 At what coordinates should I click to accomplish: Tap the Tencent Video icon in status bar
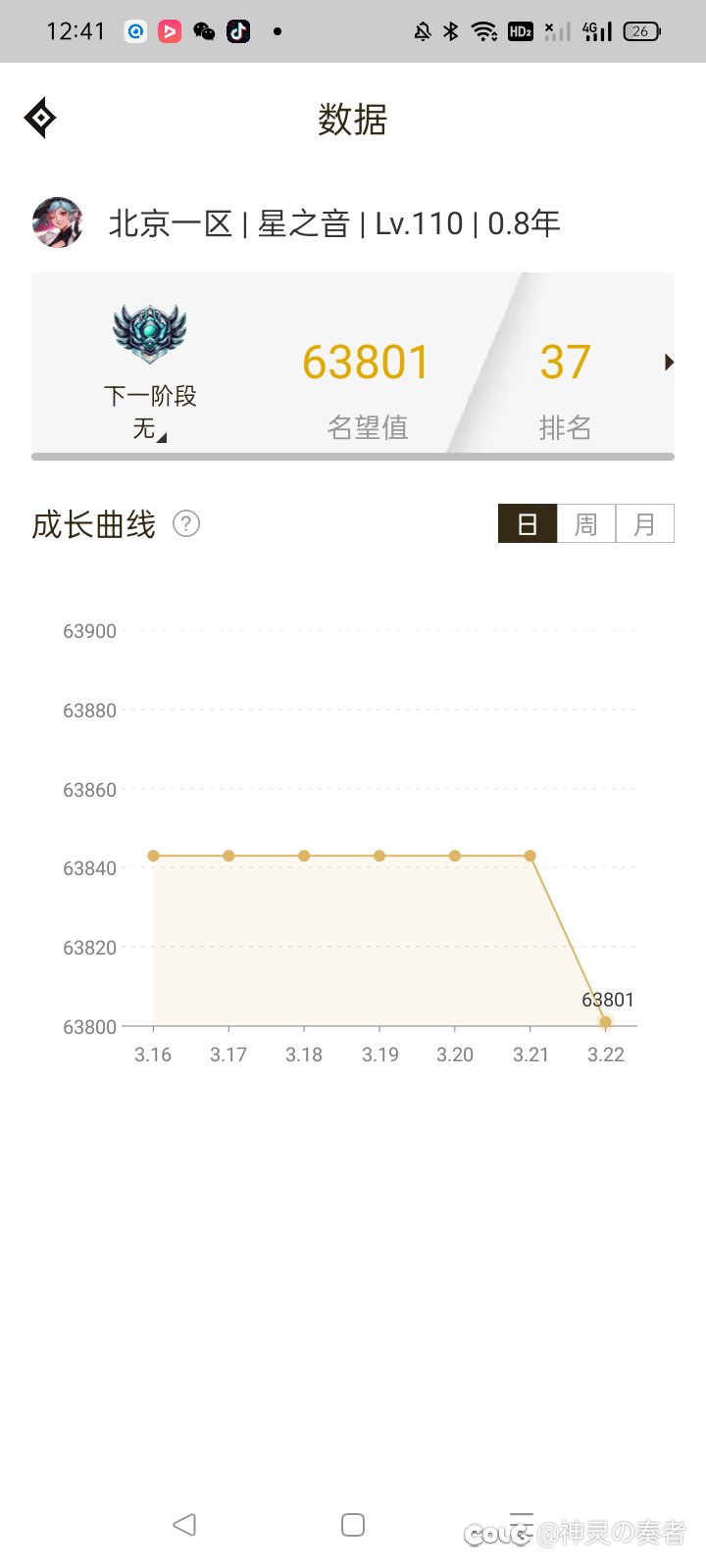pos(170,31)
